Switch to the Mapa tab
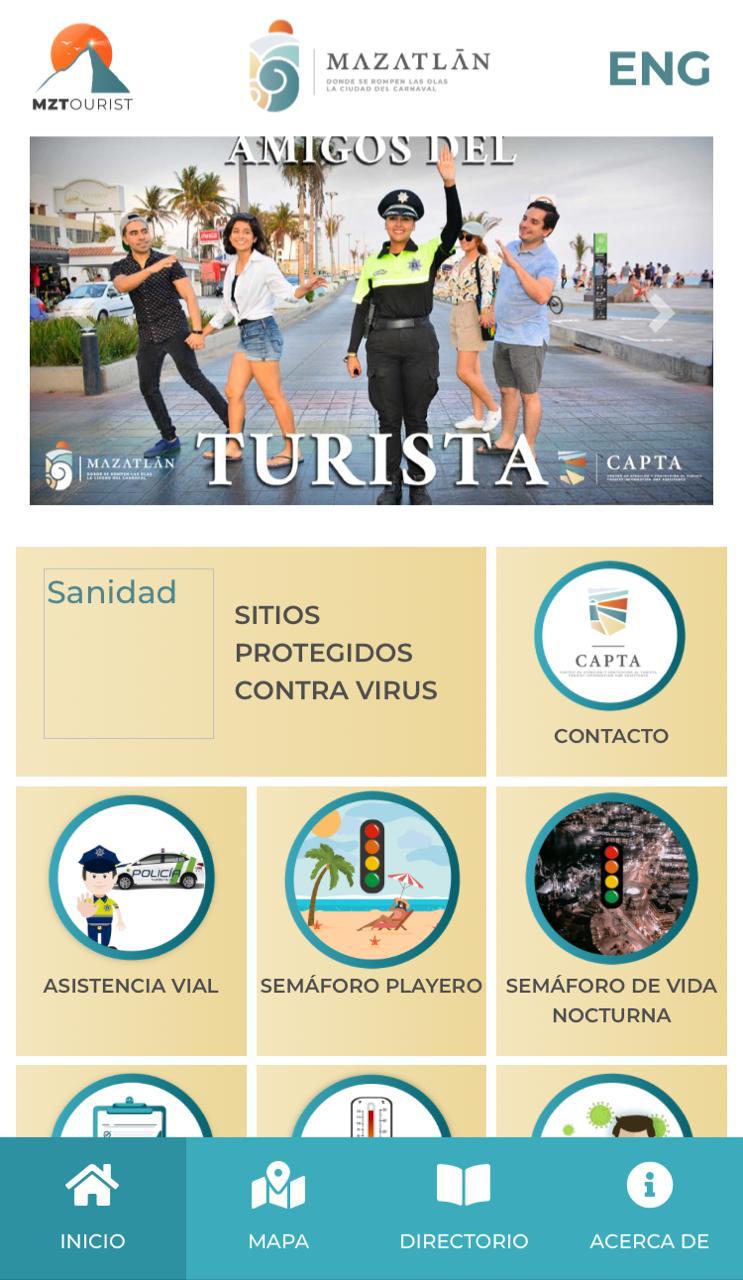The image size is (743, 1280). pyautogui.click(x=278, y=1208)
